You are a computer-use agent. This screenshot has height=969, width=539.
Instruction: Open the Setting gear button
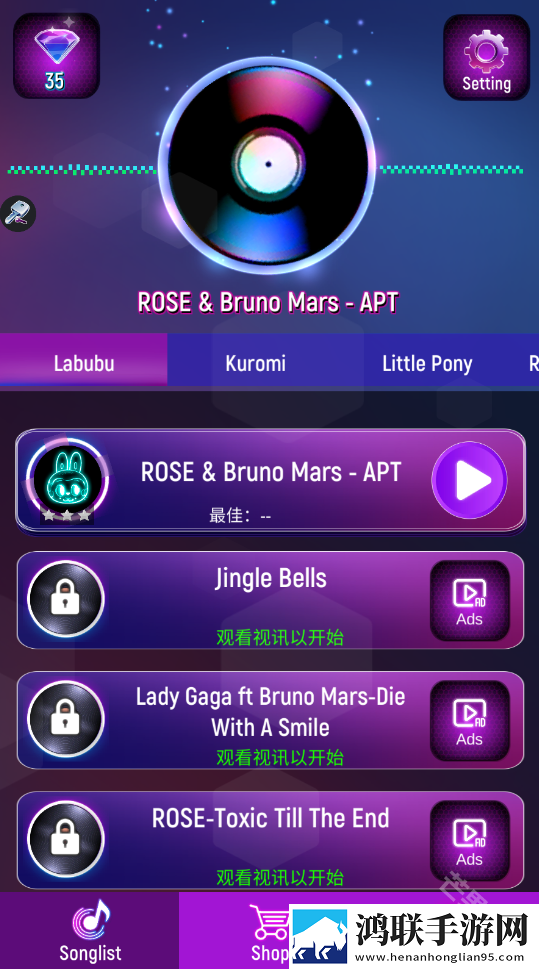(x=486, y=57)
